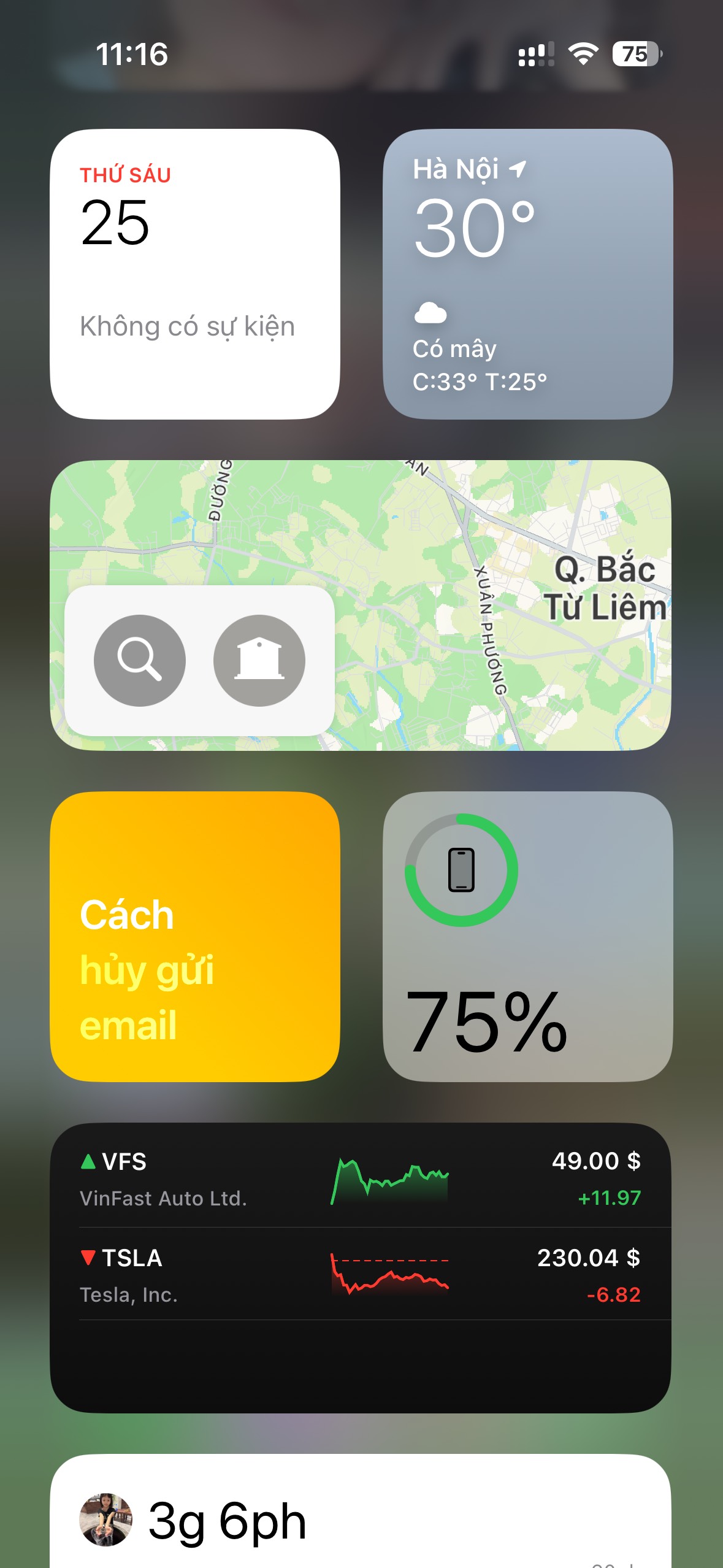723x1568 pixels.
Task: Tap the search icon in the Maps widget
Action: [139, 660]
